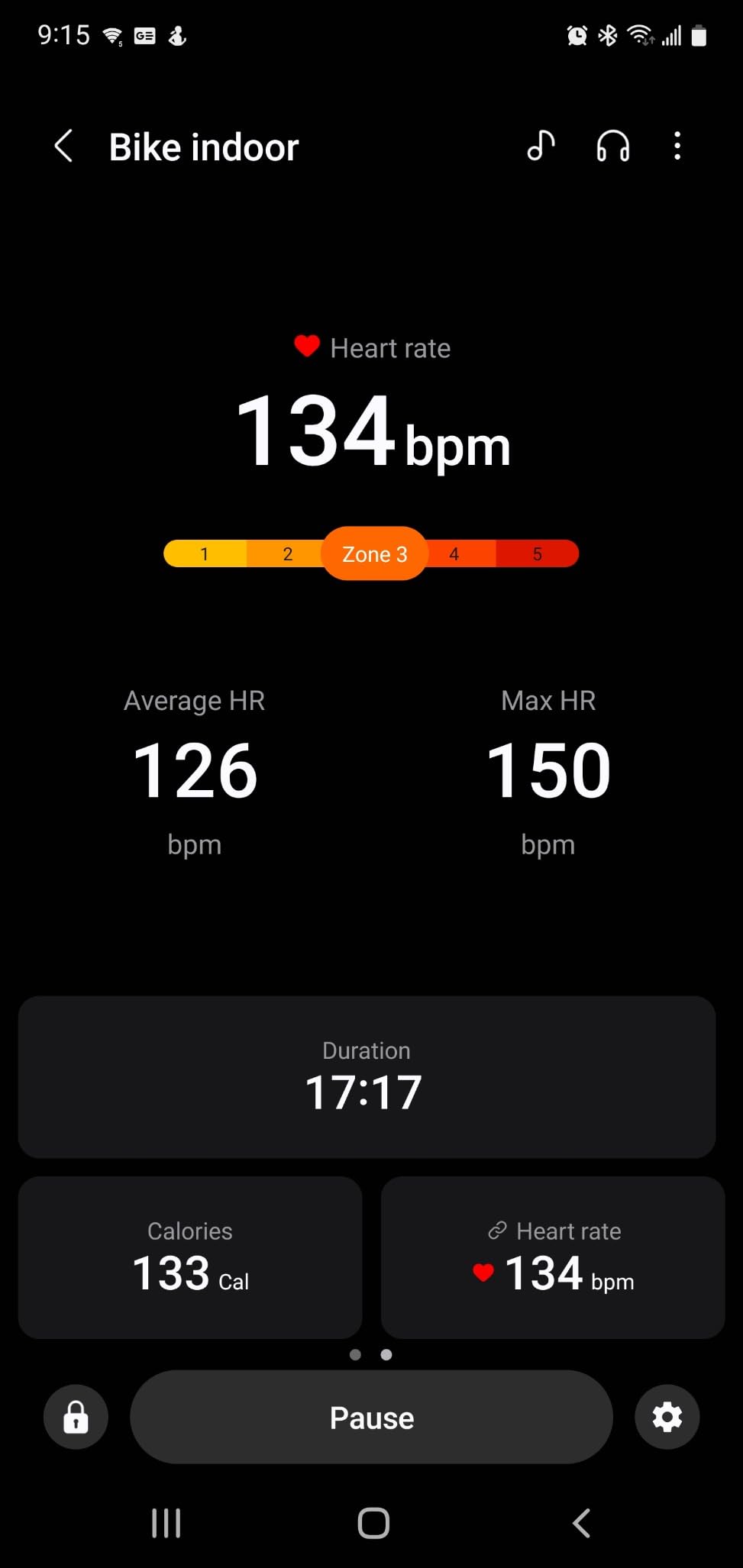Viewport: 743px width, 1568px height.
Task: Open the music note controls
Action: click(541, 145)
